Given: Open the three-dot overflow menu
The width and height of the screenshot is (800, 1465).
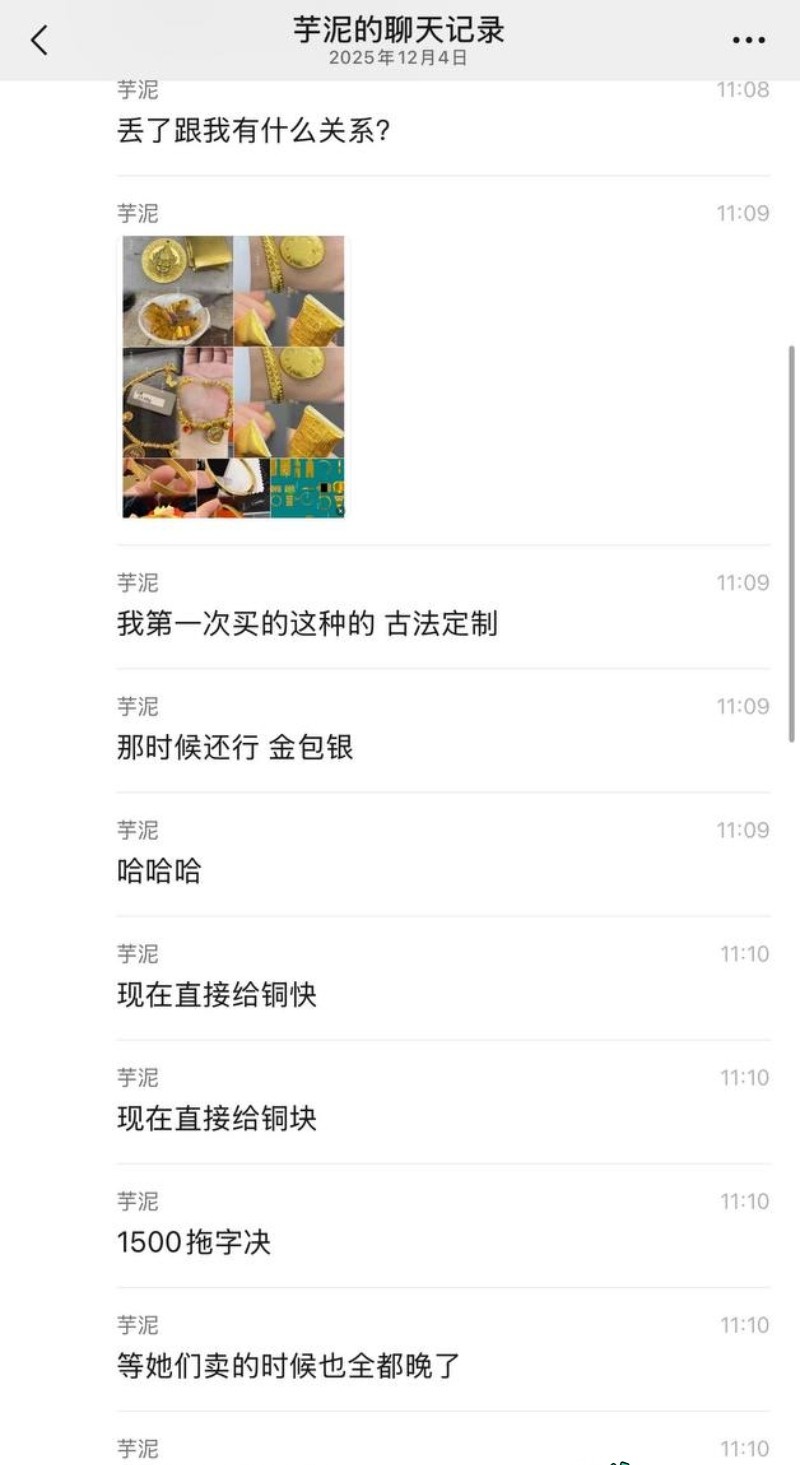Looking at the screenshot, I should coord(748,41).
